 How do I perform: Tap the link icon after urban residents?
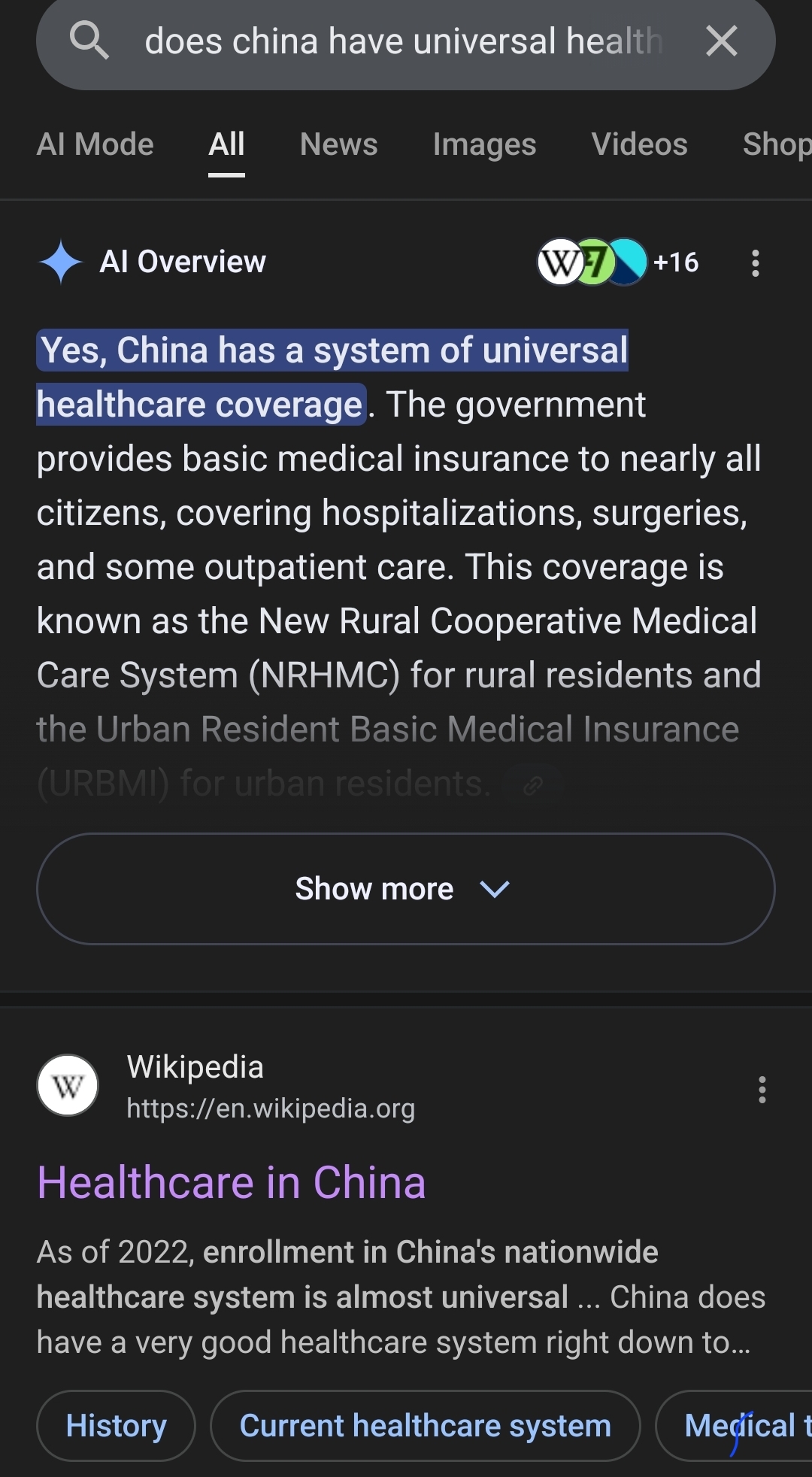[533, 786]
